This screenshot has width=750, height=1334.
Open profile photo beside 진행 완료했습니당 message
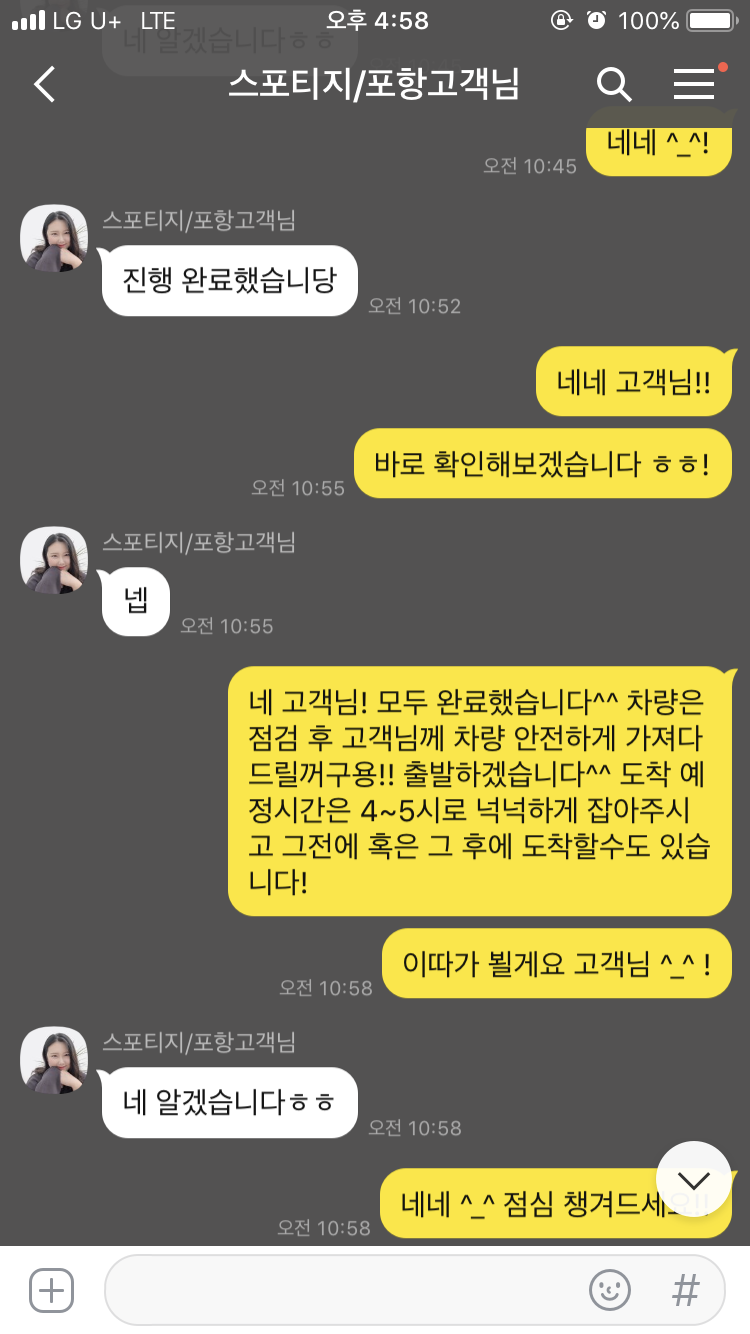(x=54, y=239)
